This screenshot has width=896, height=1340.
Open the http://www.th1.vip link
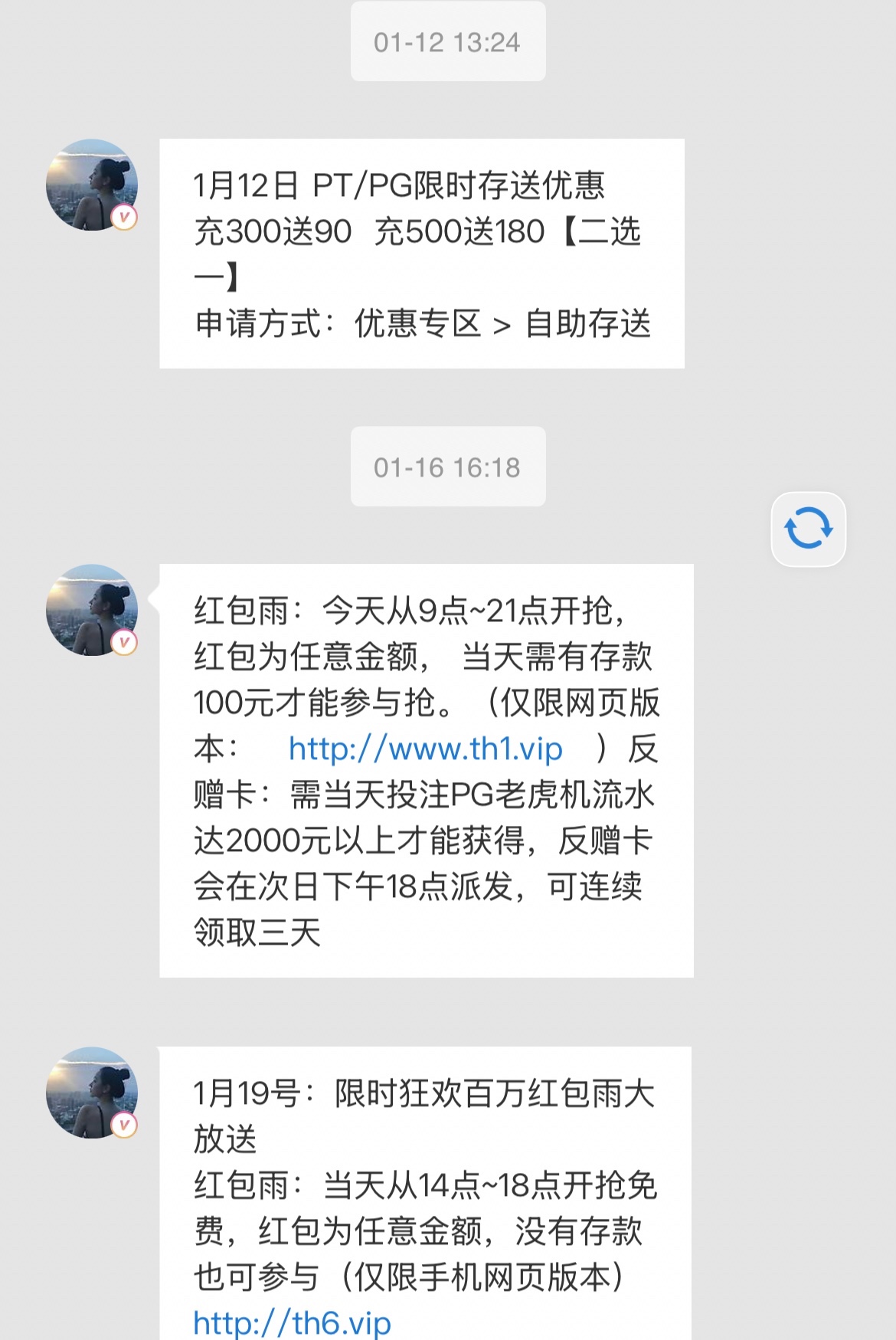coord(425,749)
